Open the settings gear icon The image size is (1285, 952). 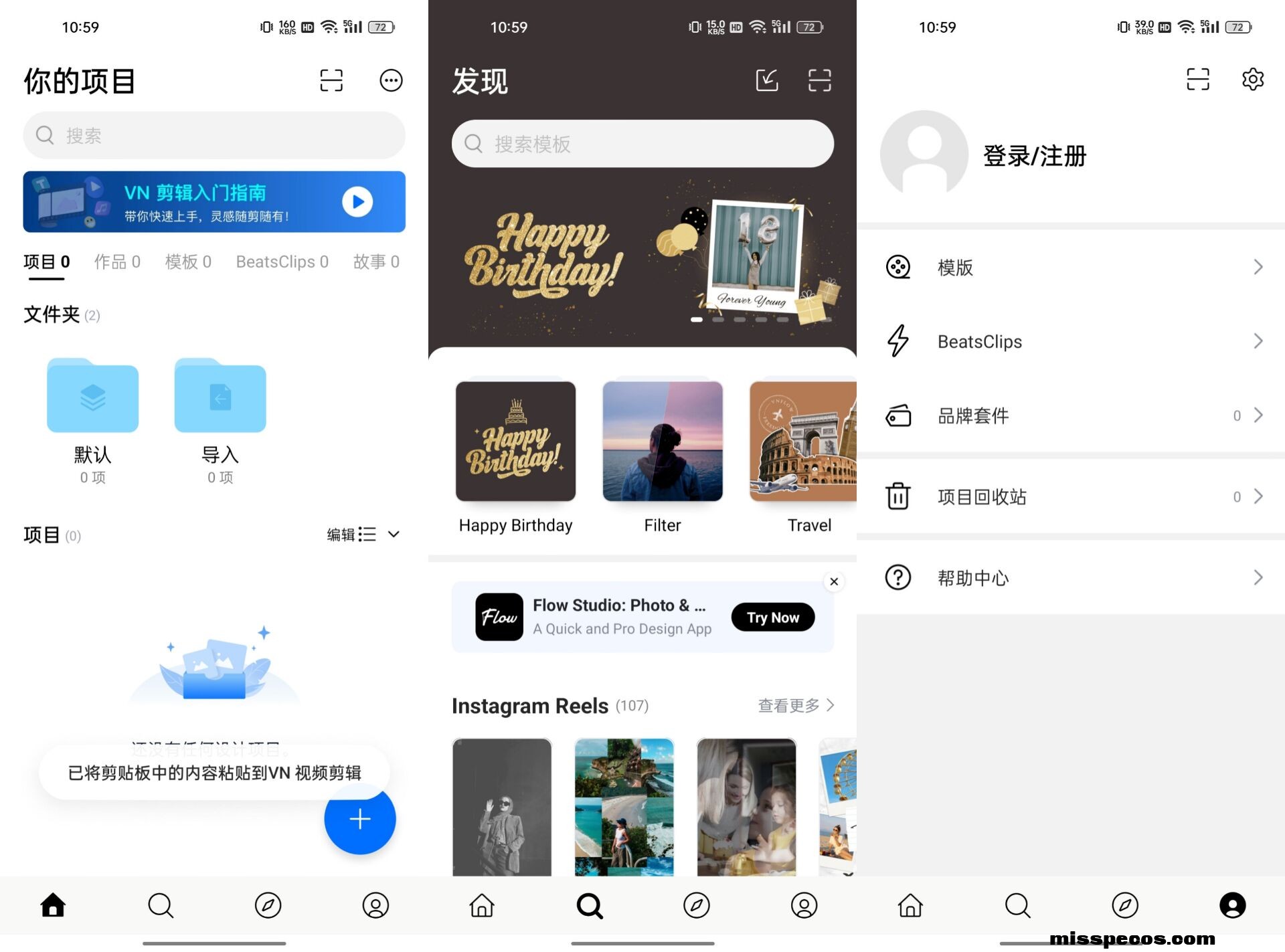[x=1252, y=79]
